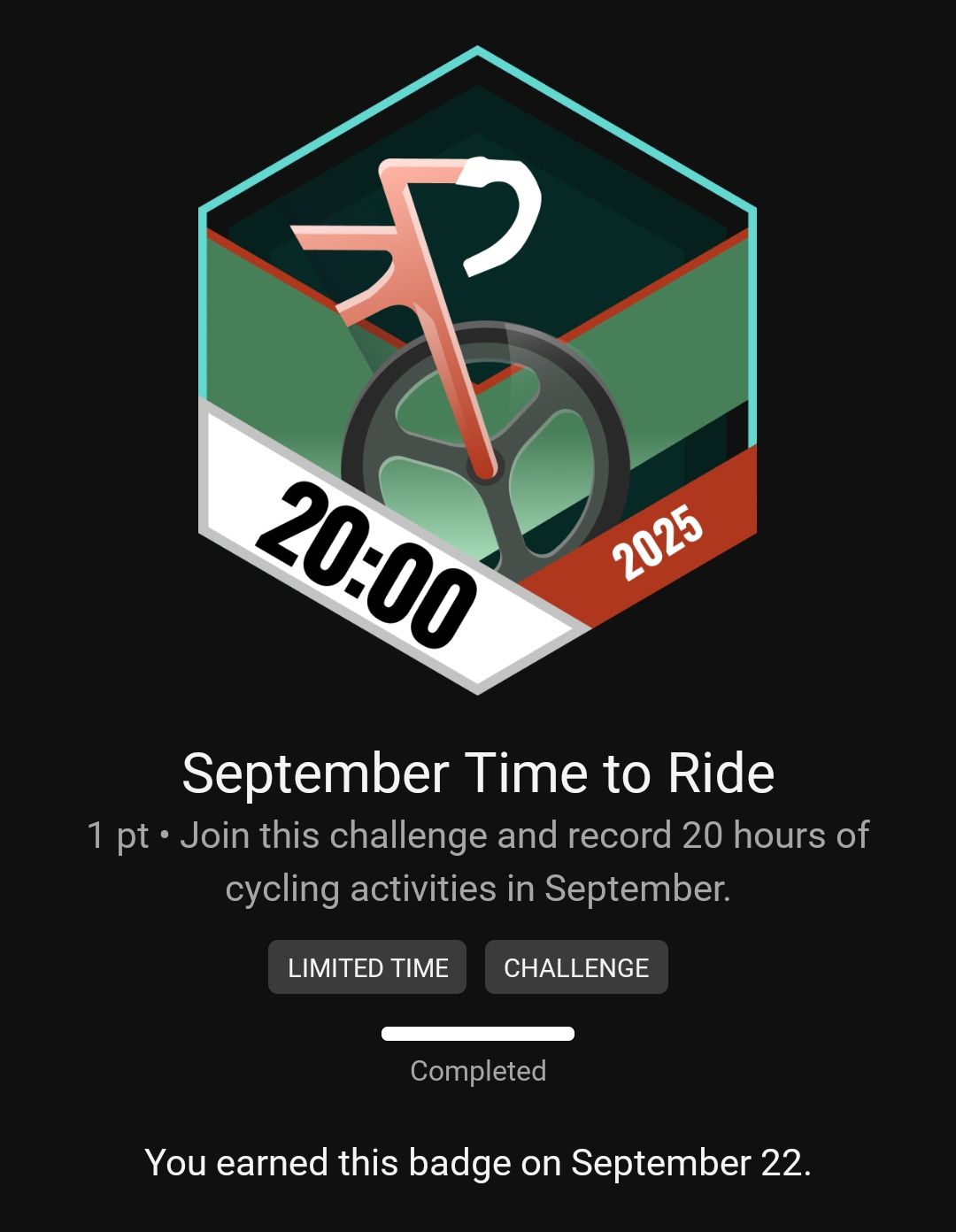Tap the LIMITED TIME chip

367,967
